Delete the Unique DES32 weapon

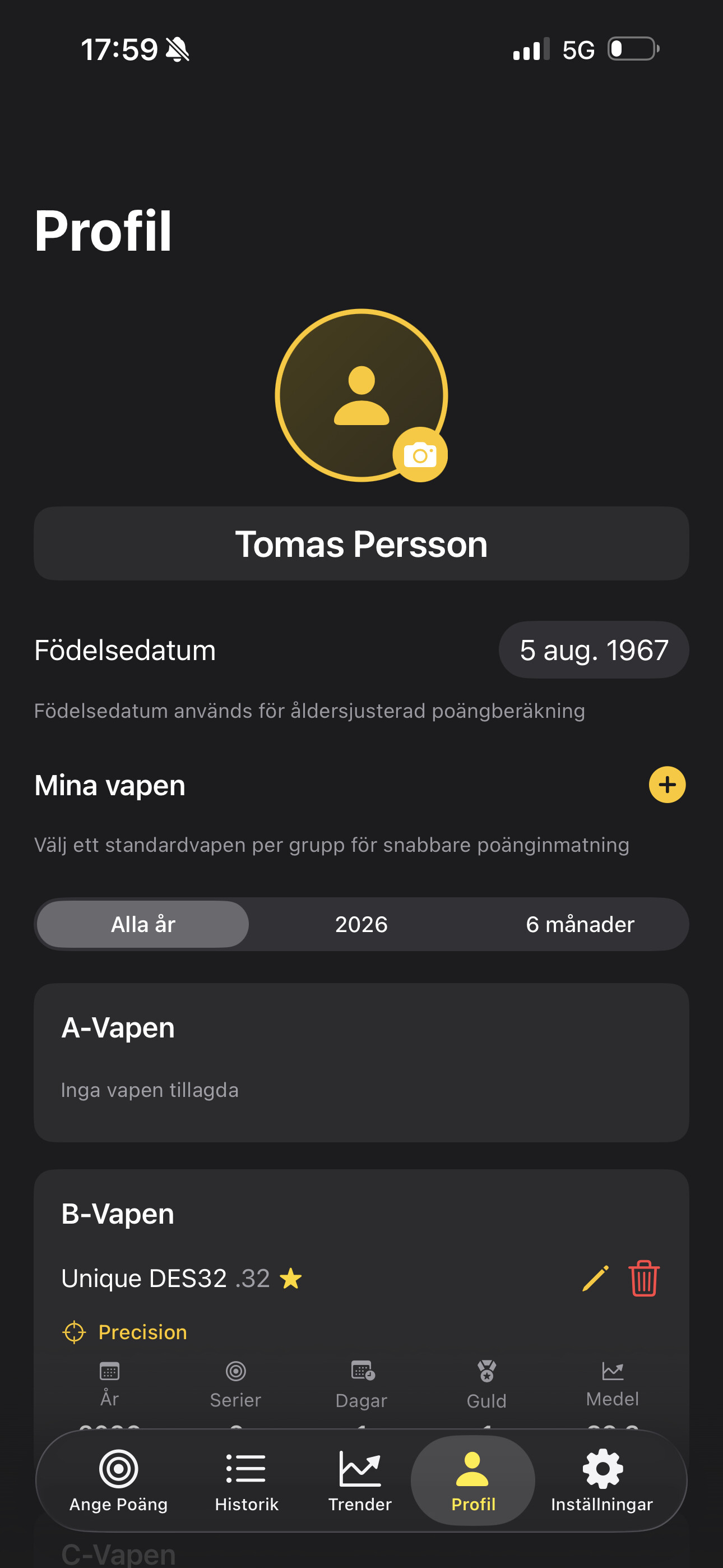point(643,1278)
